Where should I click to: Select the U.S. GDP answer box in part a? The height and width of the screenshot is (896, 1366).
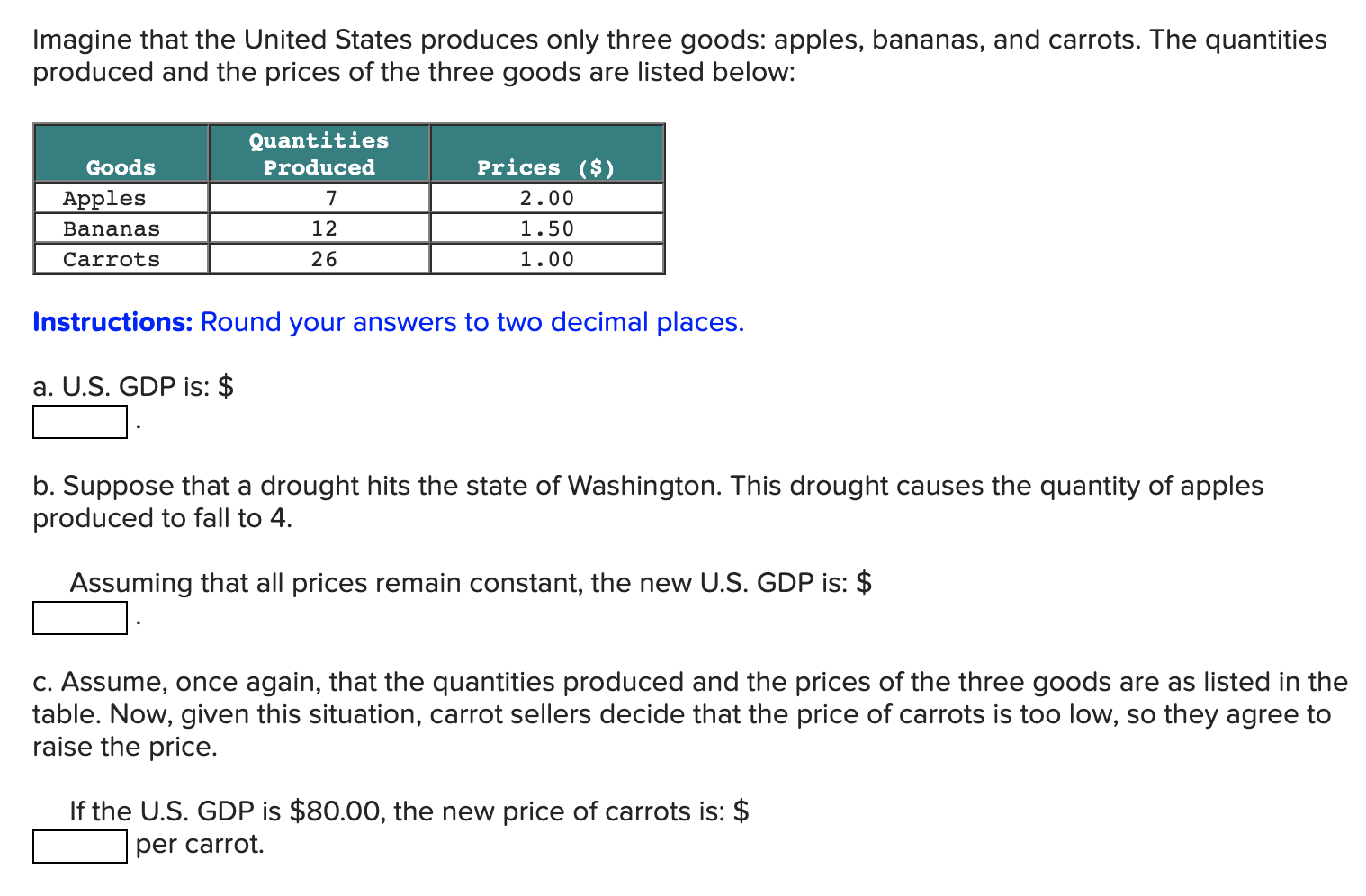pyautogui.click(x=80, y=422)
